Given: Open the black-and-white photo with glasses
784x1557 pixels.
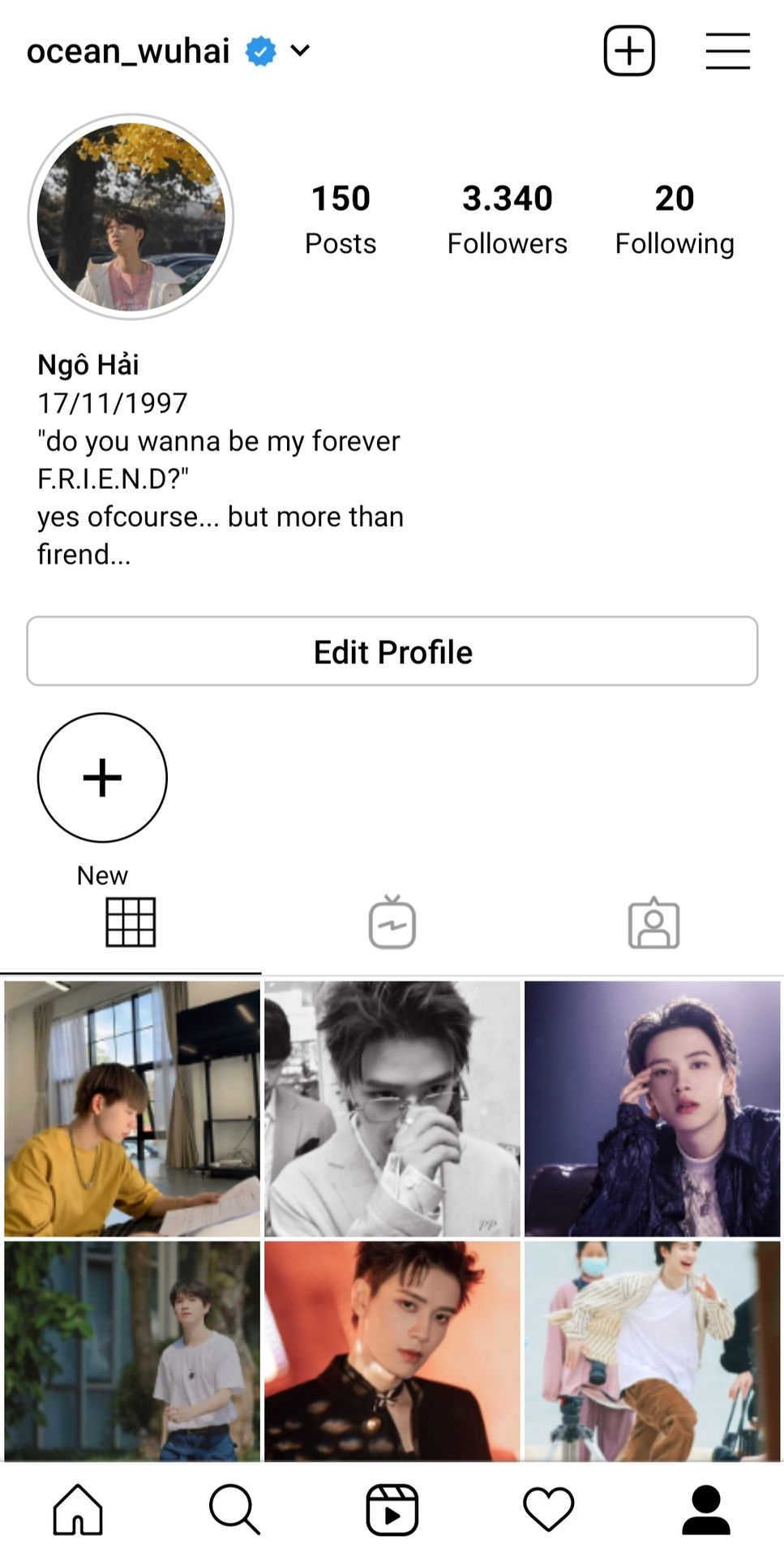Looking at the screenshot, I should (x=392, y=1109).
